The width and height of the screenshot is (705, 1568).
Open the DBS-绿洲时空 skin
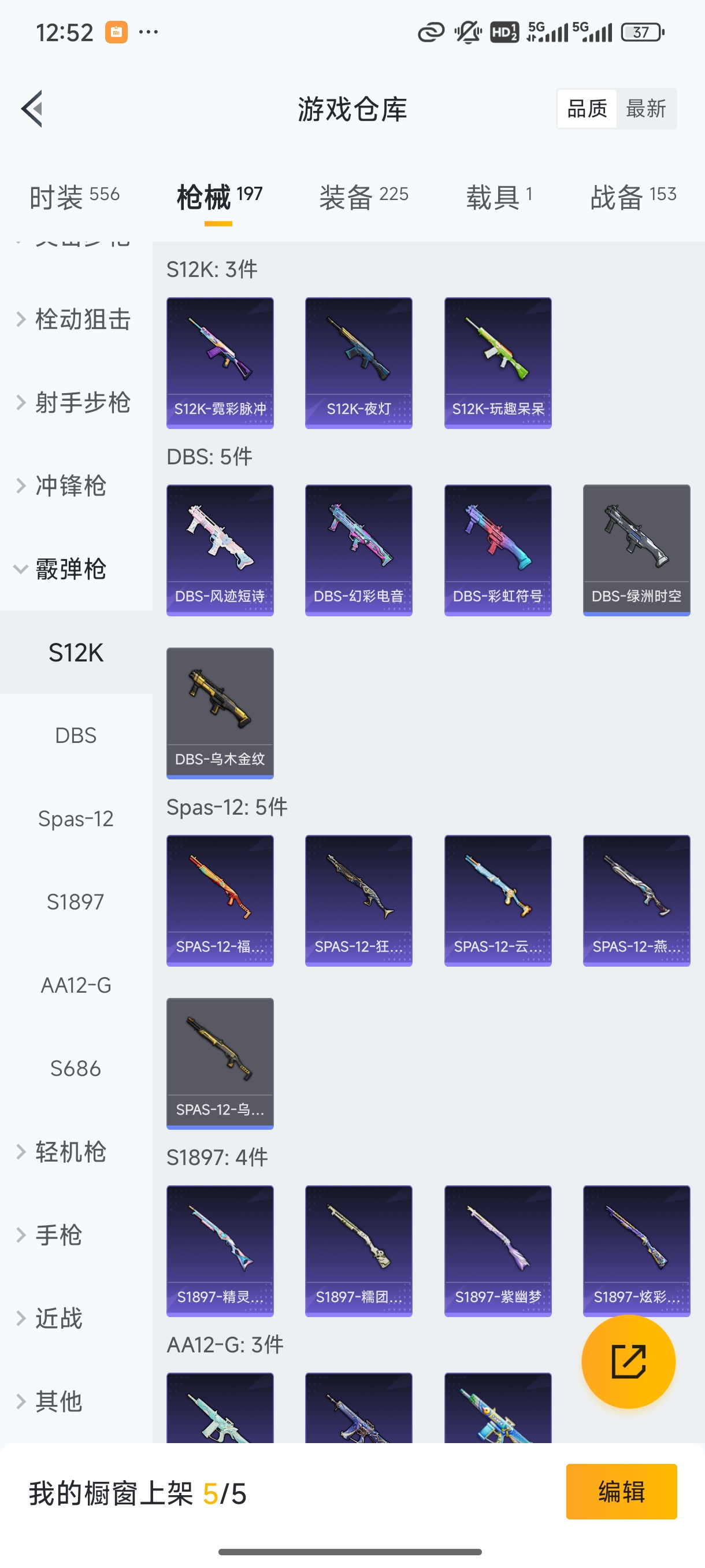coord(636,550)
